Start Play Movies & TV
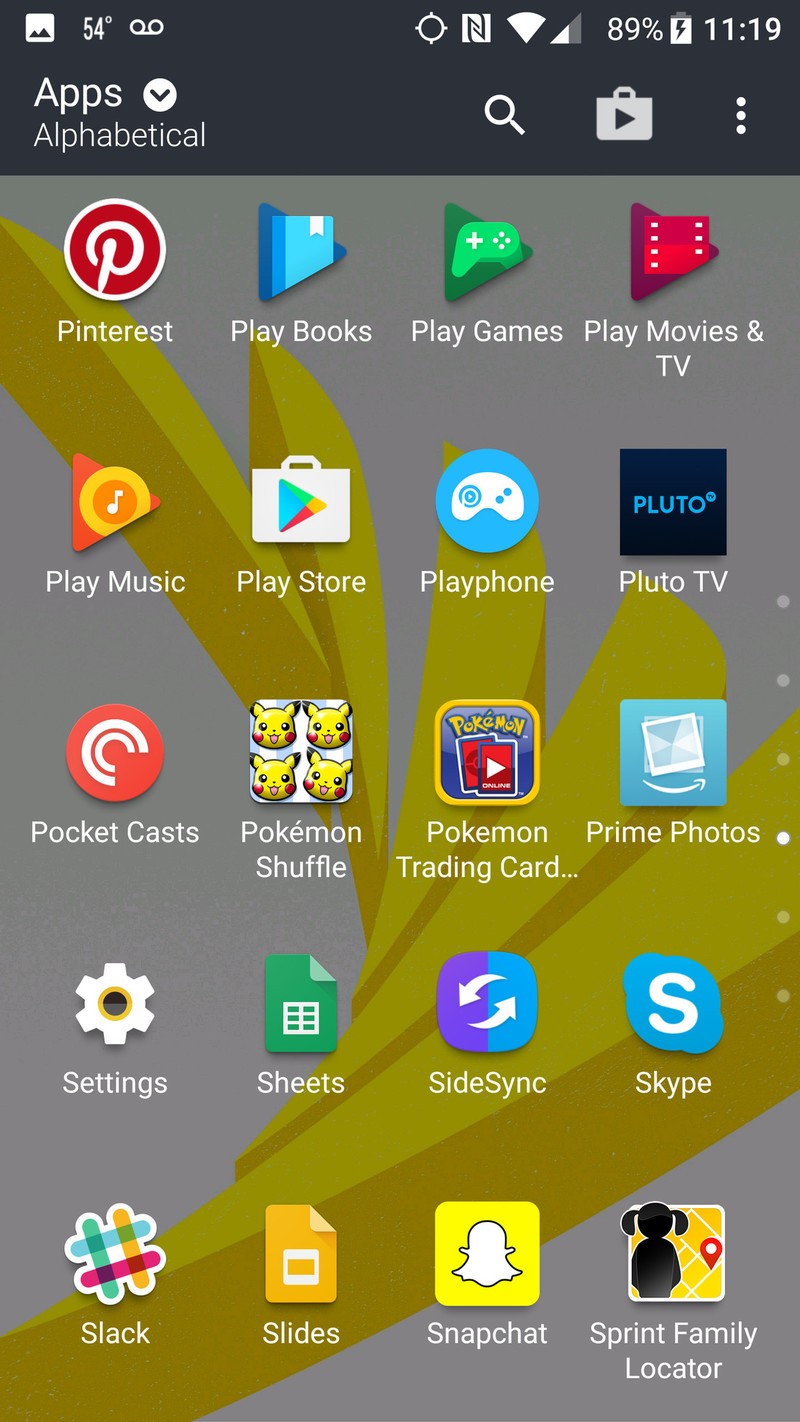This screenshot has width=800, height=1422. 672,250
